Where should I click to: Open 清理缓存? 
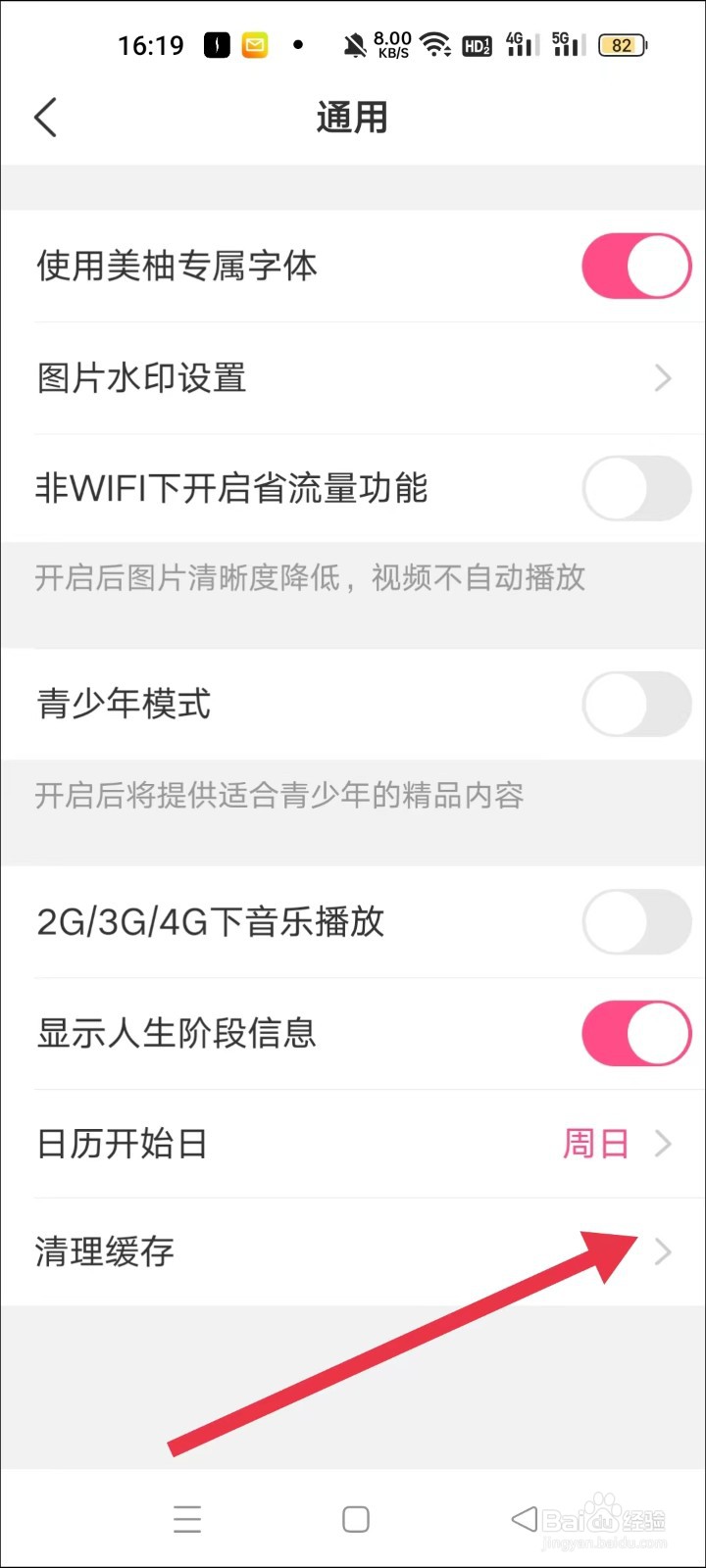pyautogui.click(x=353, y=1251)
